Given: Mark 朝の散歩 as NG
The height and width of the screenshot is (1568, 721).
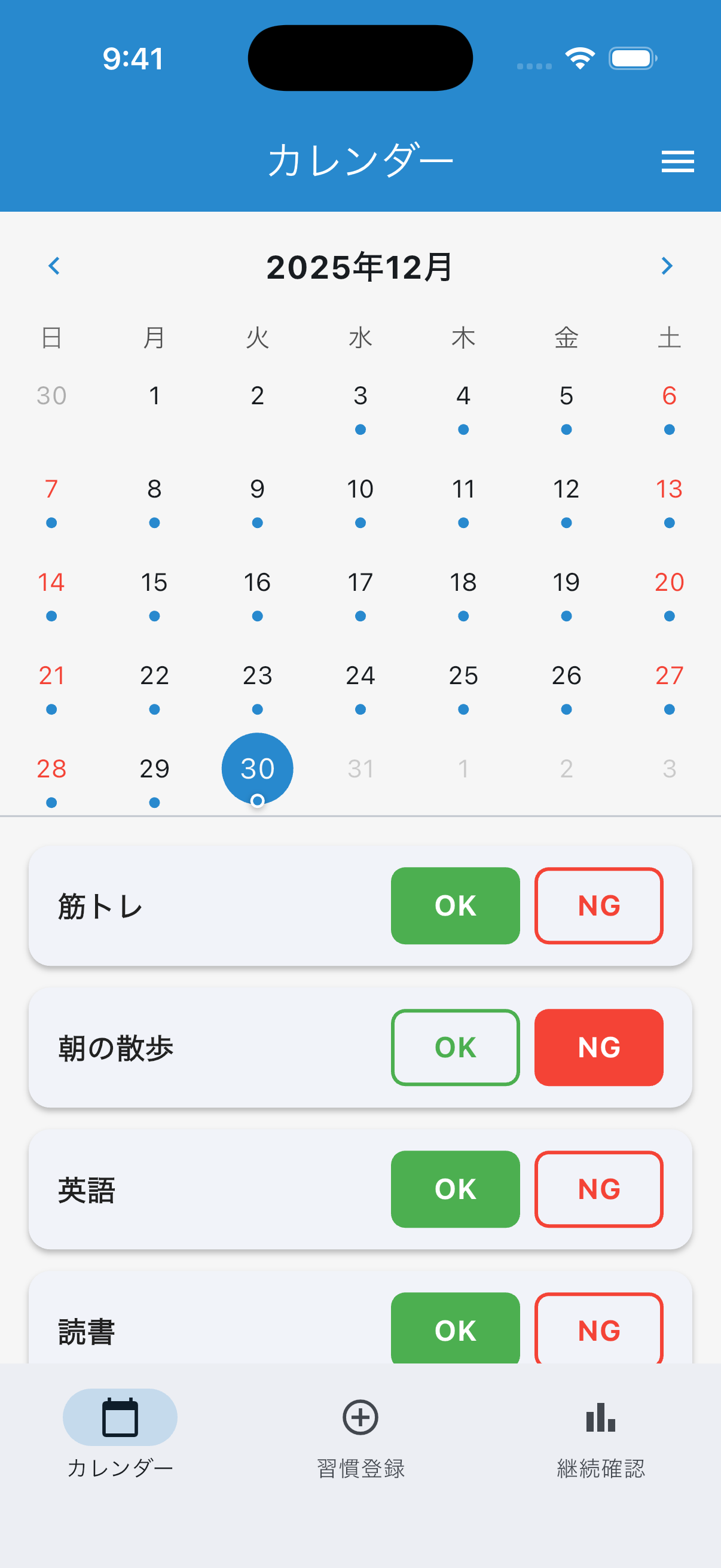Looking at the screenshot, I should tap(598, 1047).
